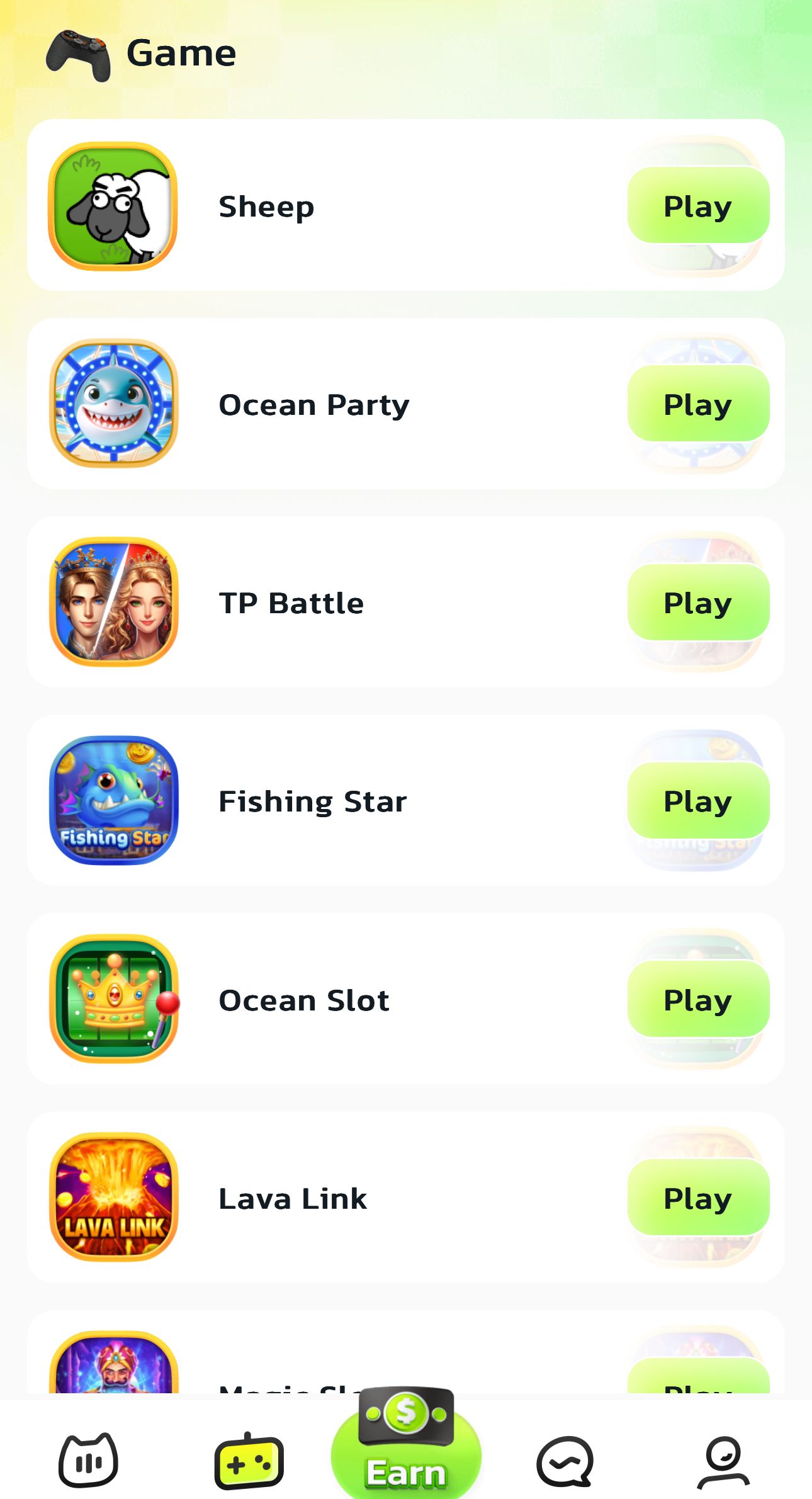Start TP Battle with its Play button
This screenshot has height=1499, width=812.
point(697,602)
